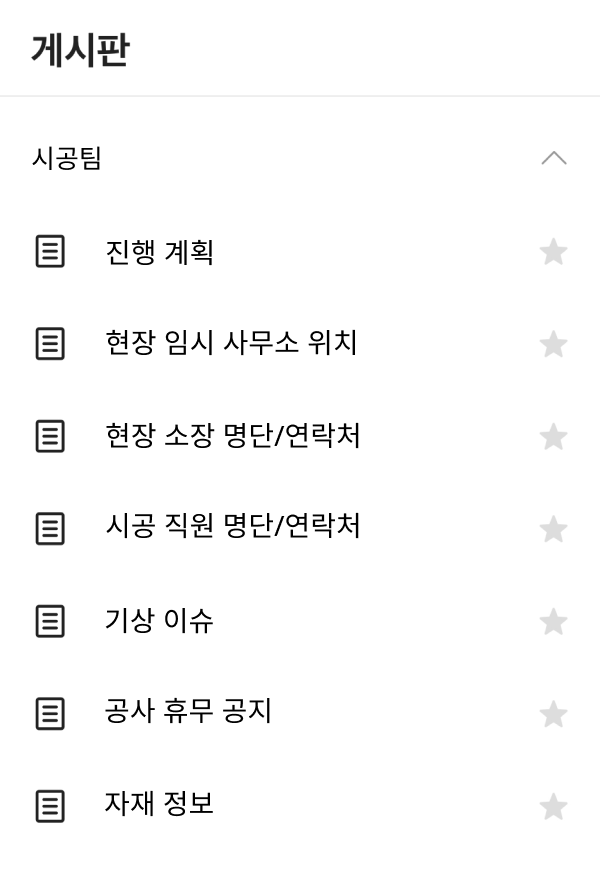
Task: Open 시공 직원 명단/연락처 board
Action: pos(233,527)
